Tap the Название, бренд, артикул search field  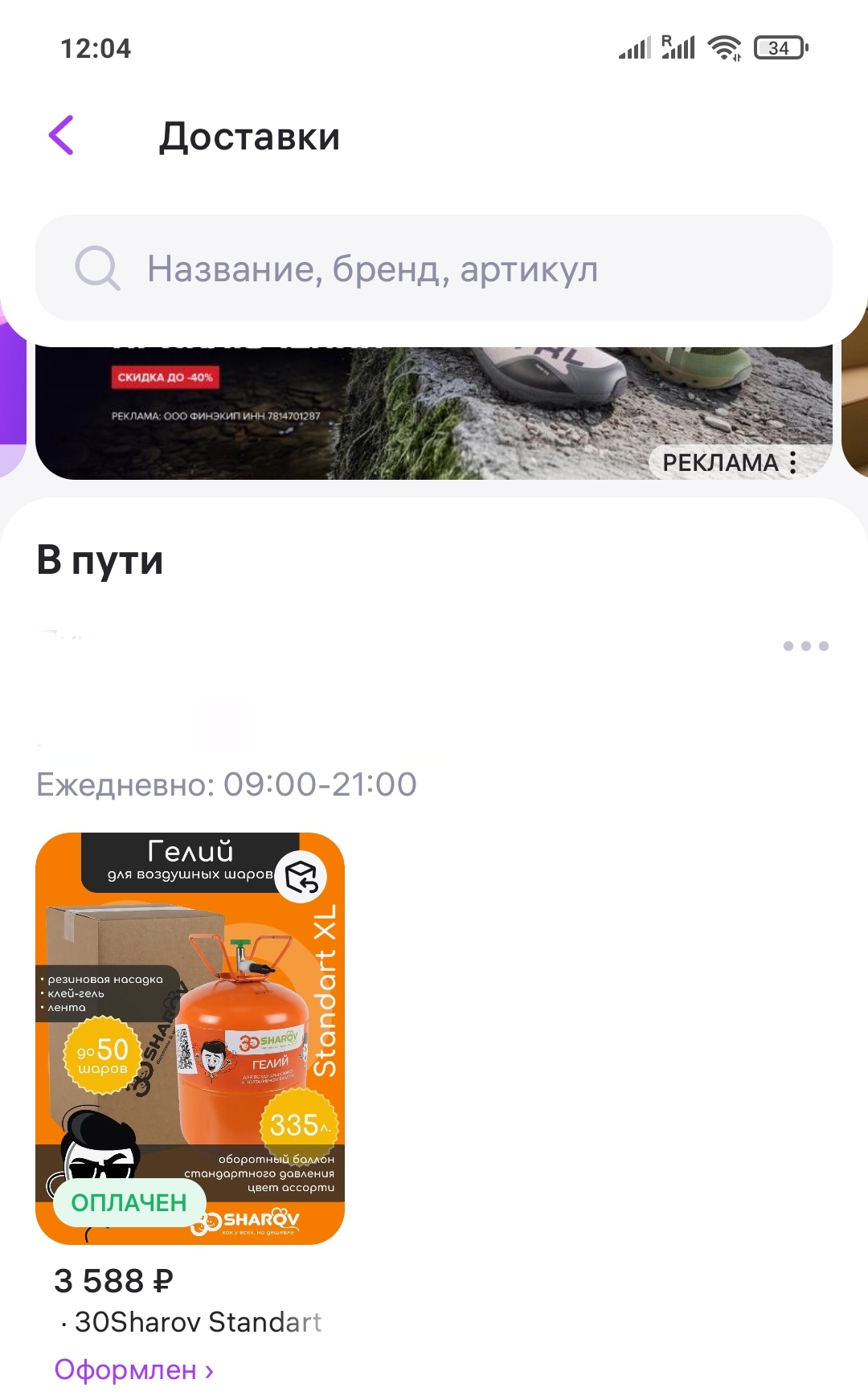434,268
